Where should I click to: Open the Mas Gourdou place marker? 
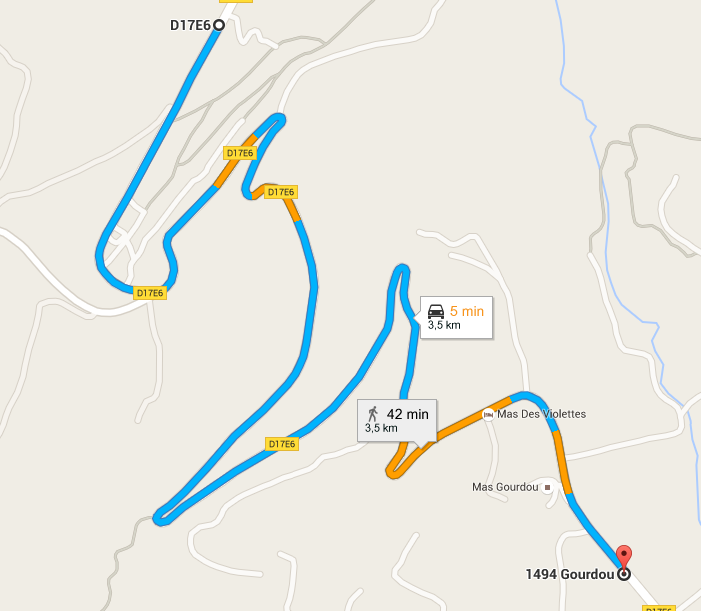(547, 487)
